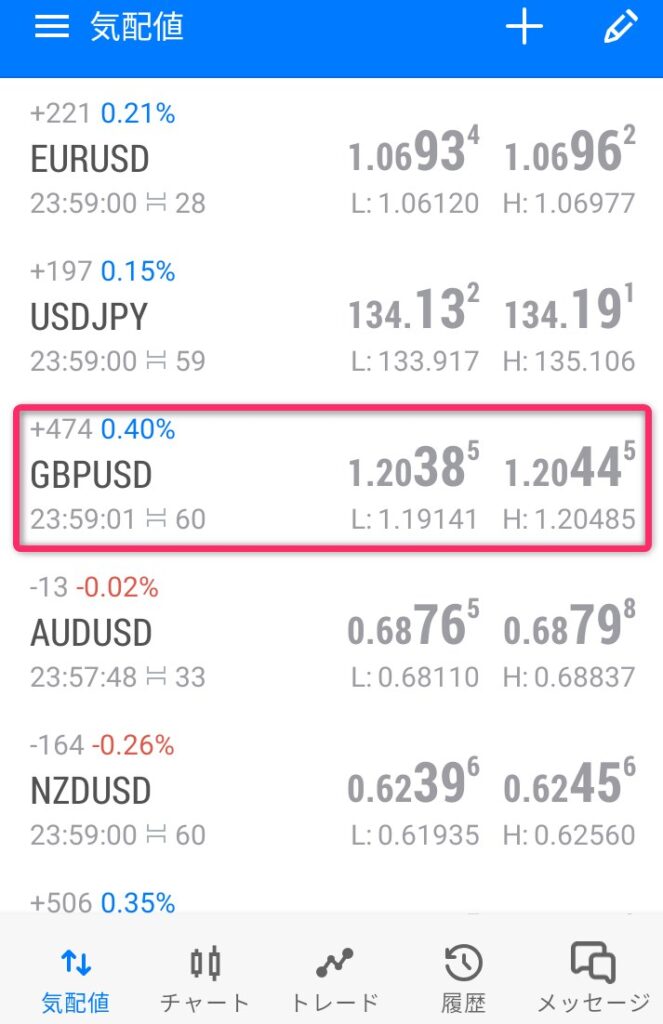
Task: Open the hamburger drawer menu
Action: 52,28
